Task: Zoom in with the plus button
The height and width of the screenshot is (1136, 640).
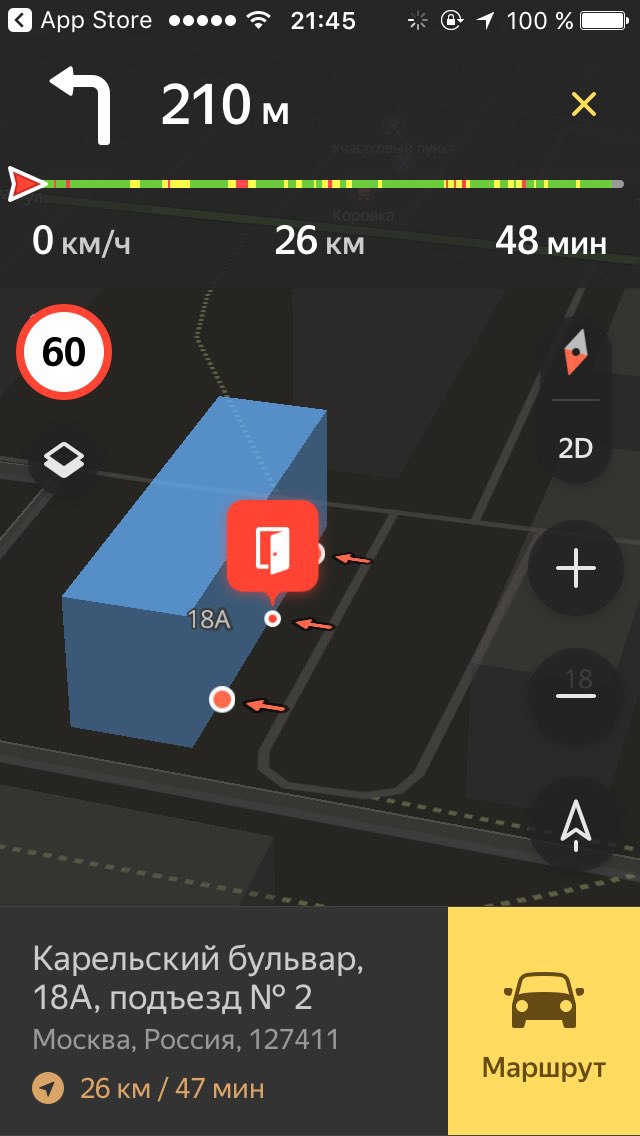Action: tap(575, 567)
